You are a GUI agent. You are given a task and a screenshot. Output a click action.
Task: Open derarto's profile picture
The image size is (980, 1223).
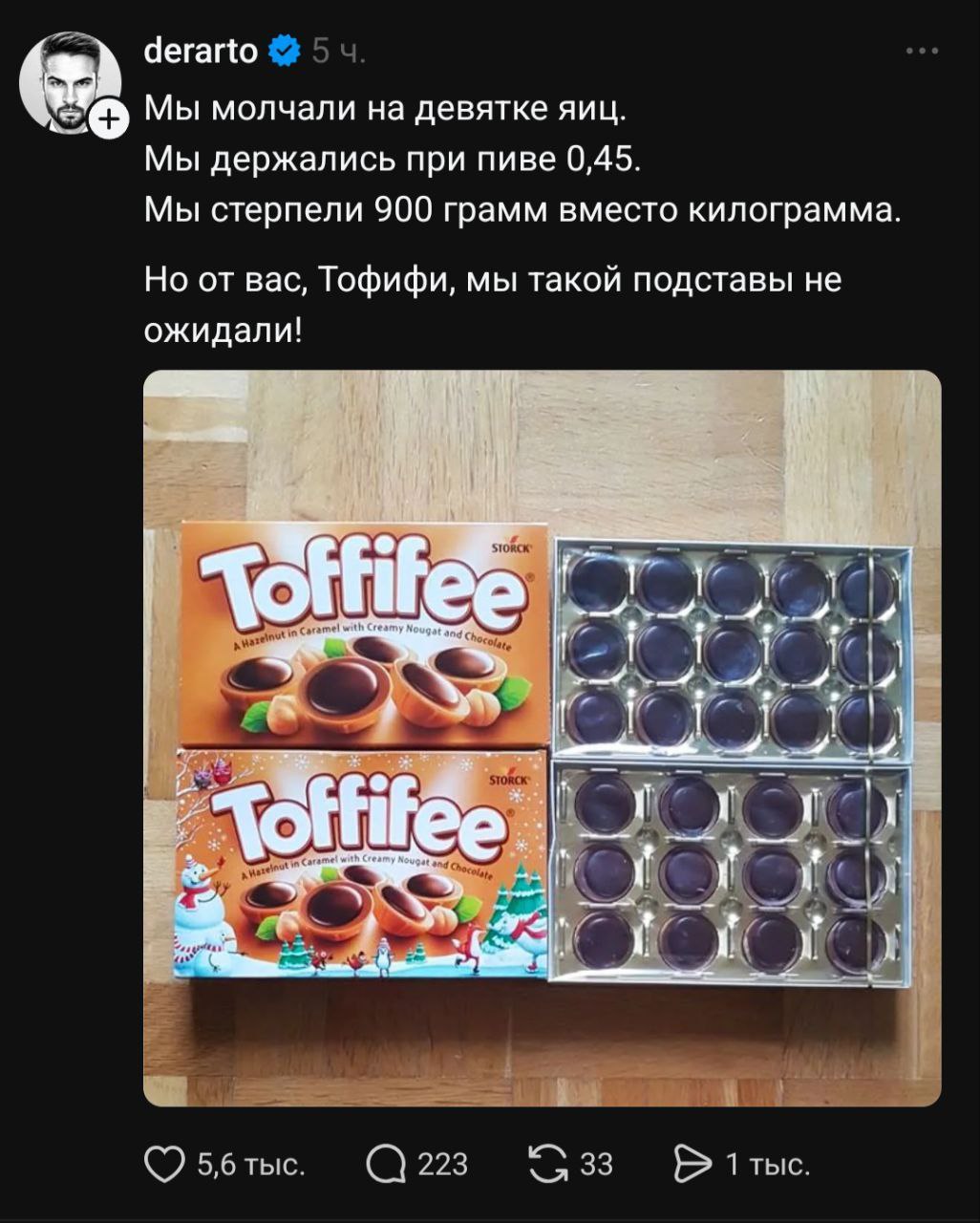click(69, 82)
